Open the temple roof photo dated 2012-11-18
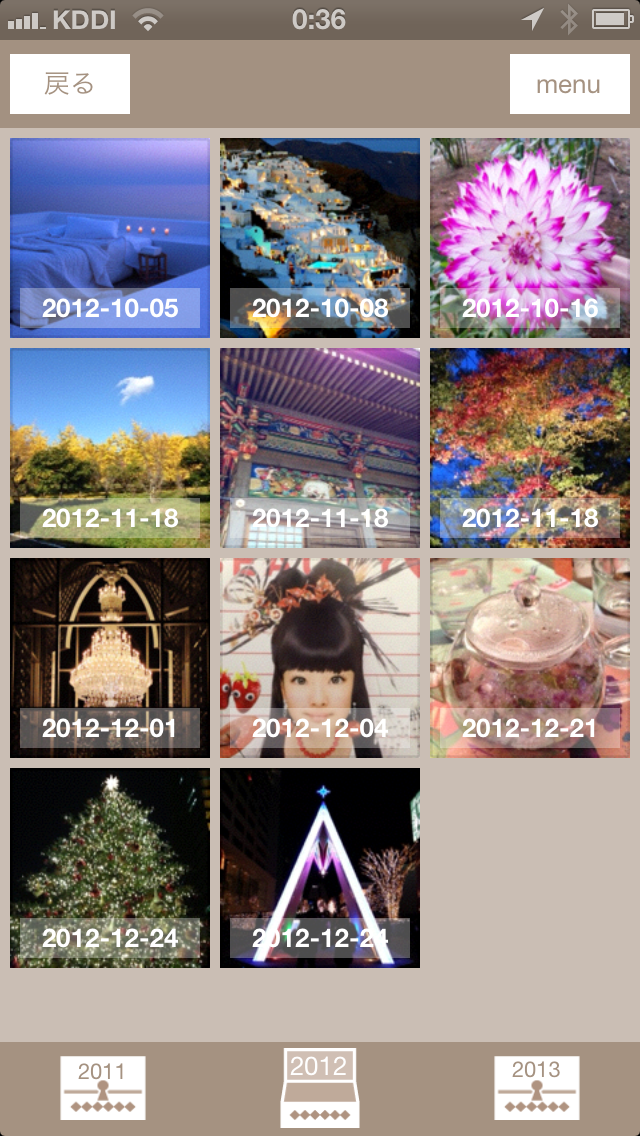The width and height of the screenshot is (640, 1136). click(x=320, y=448)
